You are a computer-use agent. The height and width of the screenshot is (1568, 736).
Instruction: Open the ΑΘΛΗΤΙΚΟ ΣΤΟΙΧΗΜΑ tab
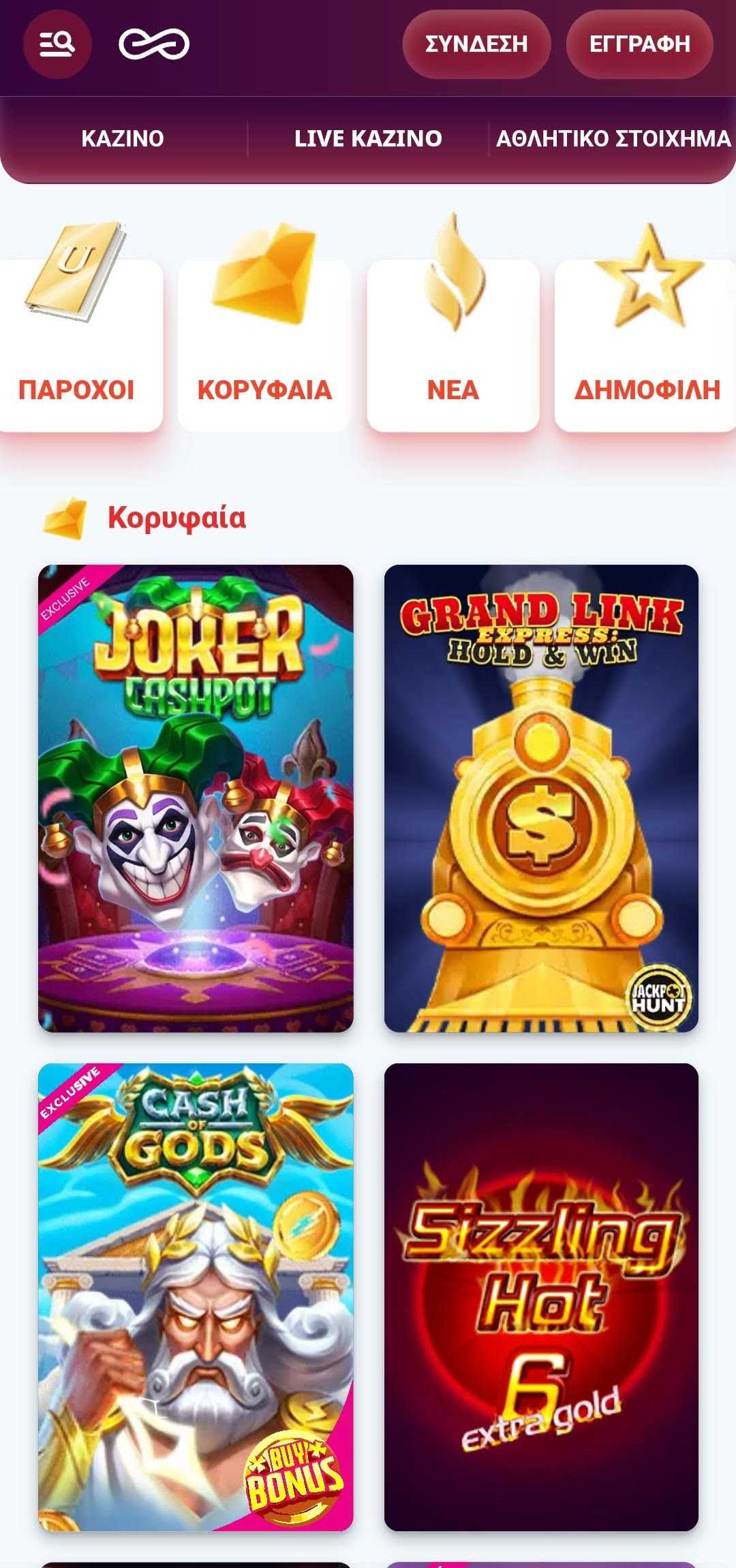(613, 139)
